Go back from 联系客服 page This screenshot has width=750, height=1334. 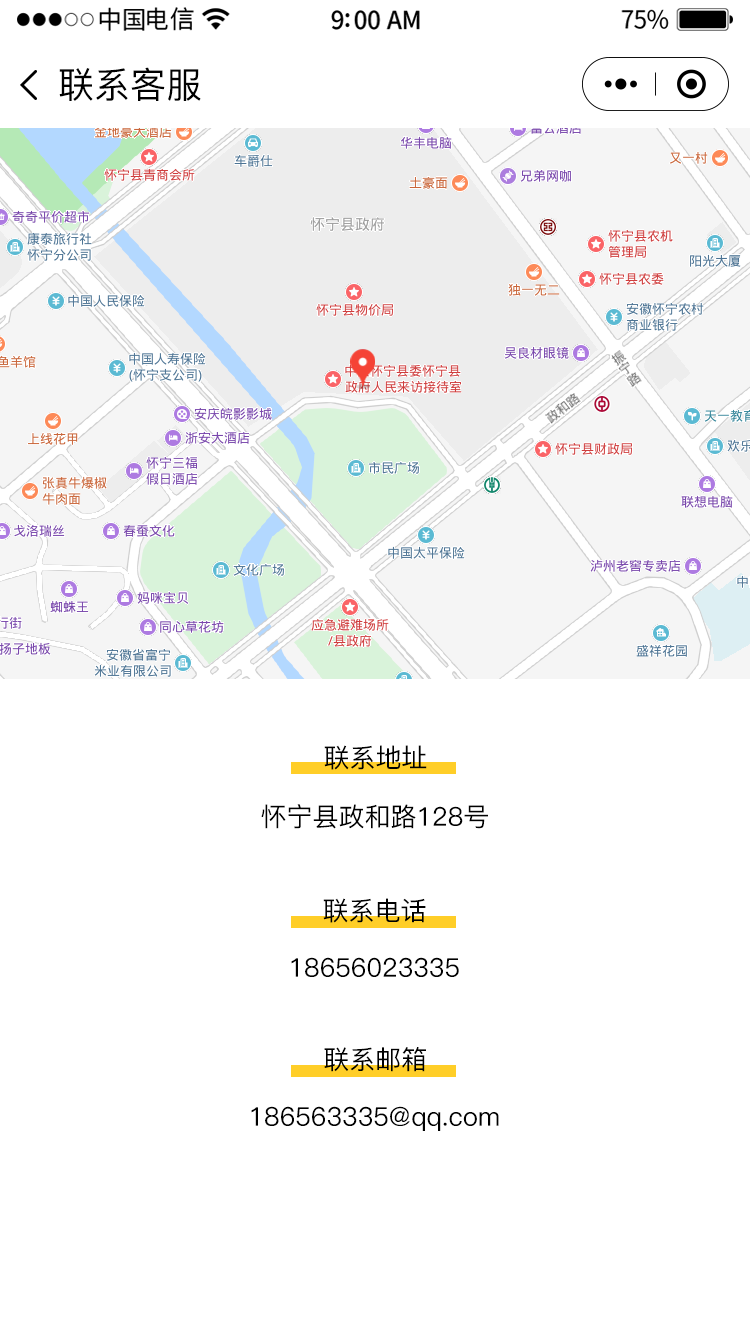pyautogui.click(x=30, y=85)
